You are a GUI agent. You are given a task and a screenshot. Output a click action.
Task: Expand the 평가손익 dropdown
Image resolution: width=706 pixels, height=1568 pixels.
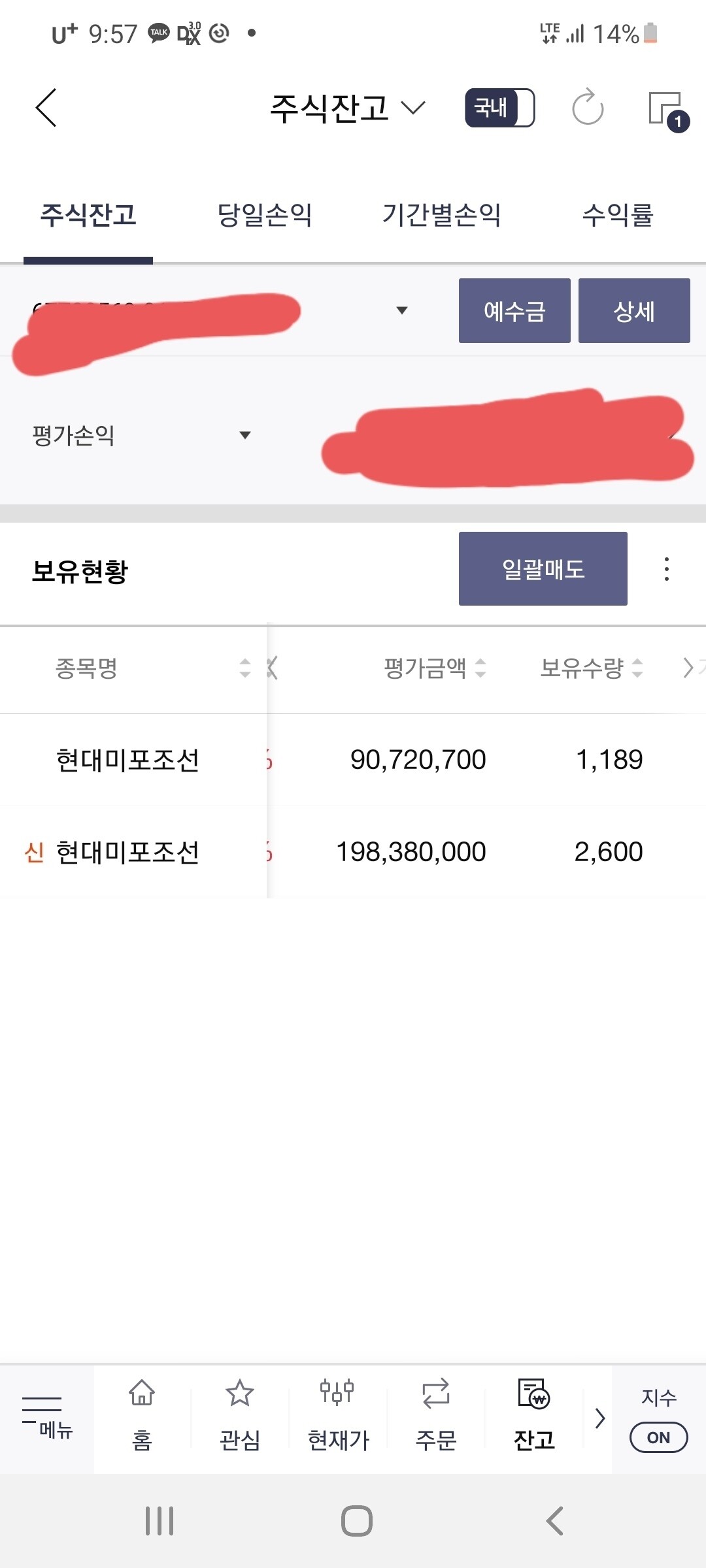[244, 434]
